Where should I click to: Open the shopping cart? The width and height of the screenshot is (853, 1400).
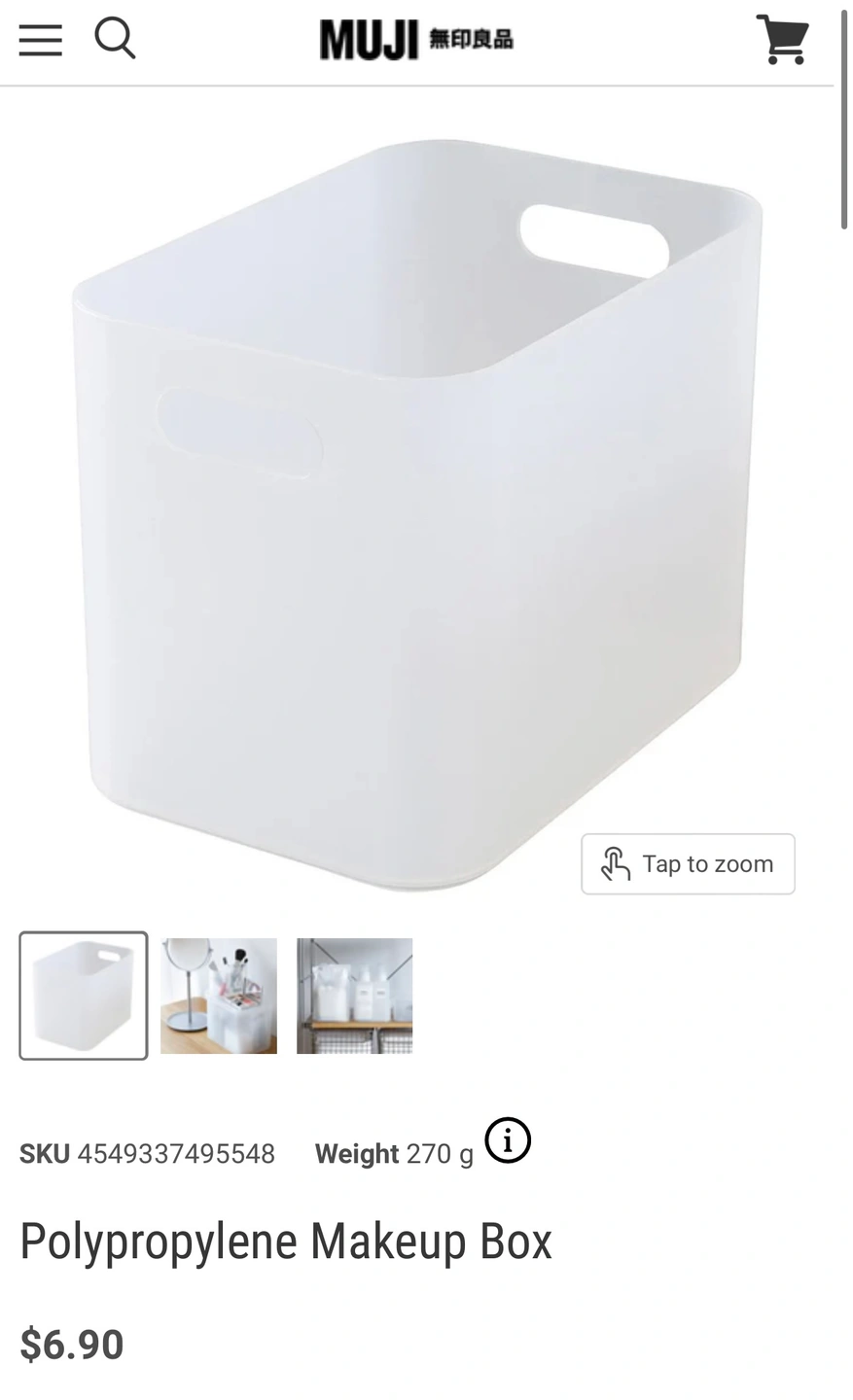tap(782, 40)
